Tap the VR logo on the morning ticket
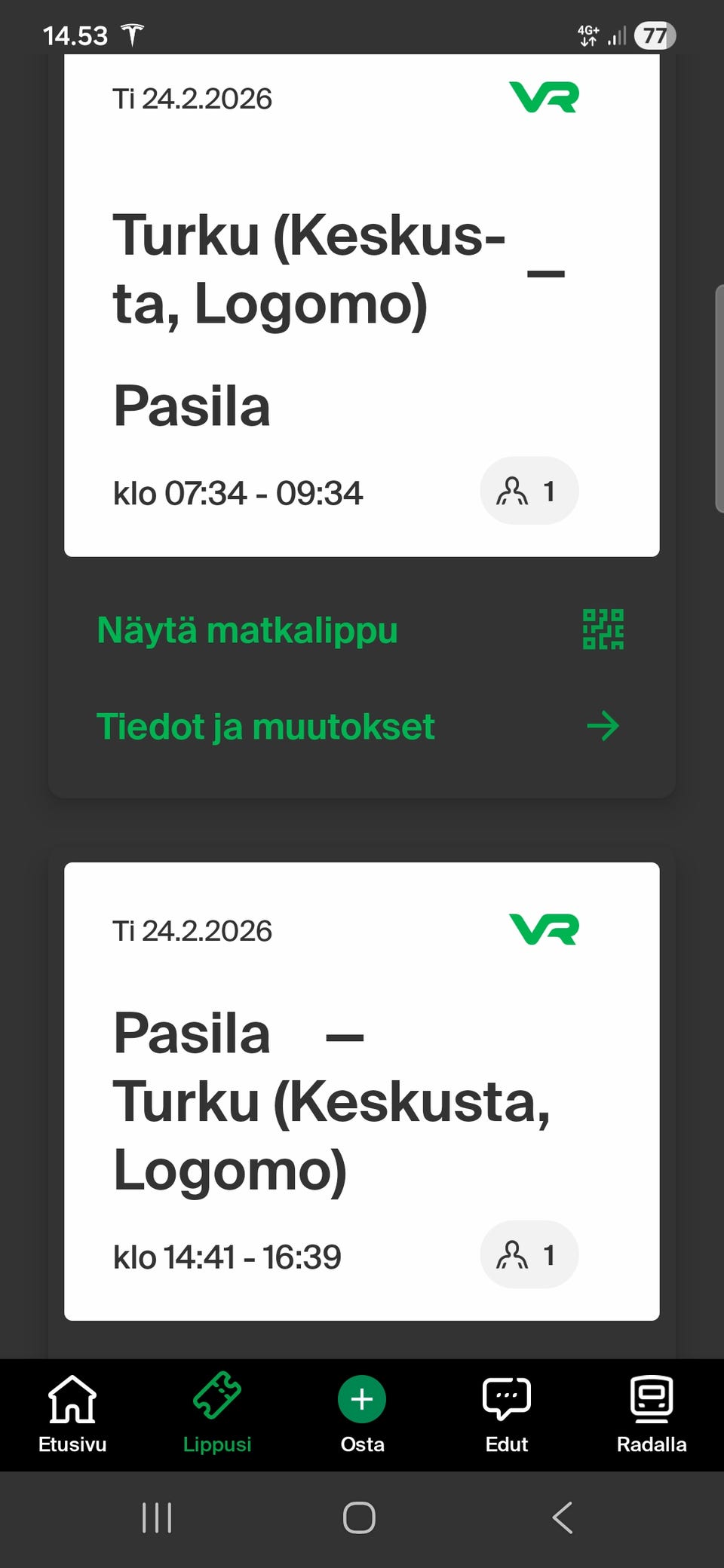Image resolution: width=724 pixels, height=1568 pixels. (544, 96)
